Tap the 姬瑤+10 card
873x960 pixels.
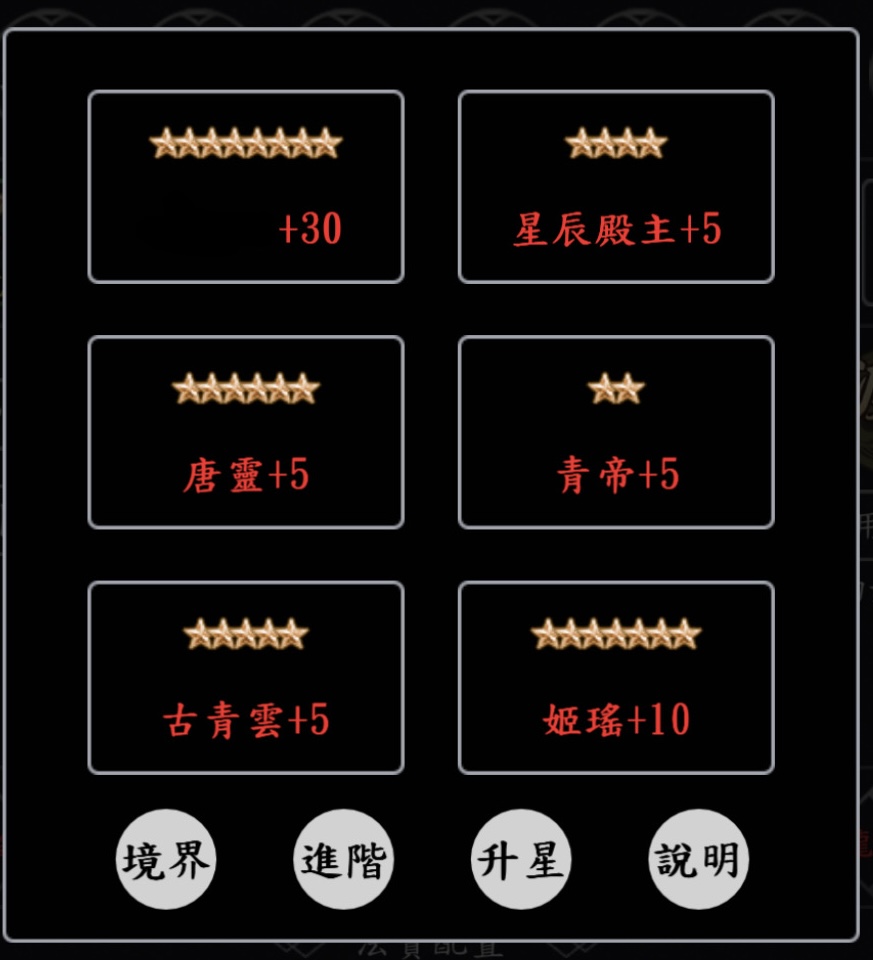[616, 678]
